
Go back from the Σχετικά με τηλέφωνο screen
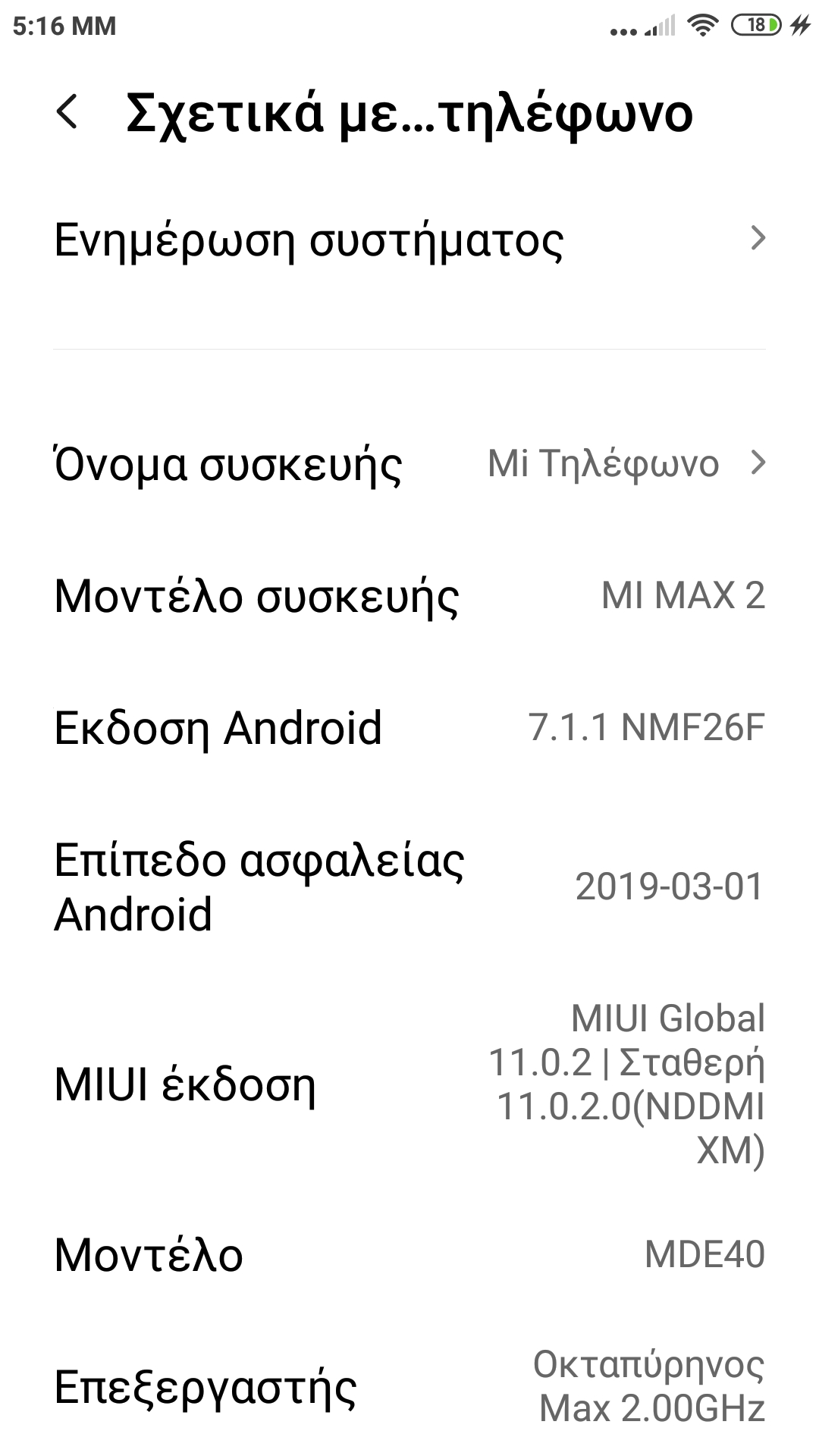pyautogui.click(x=67, y=112)
